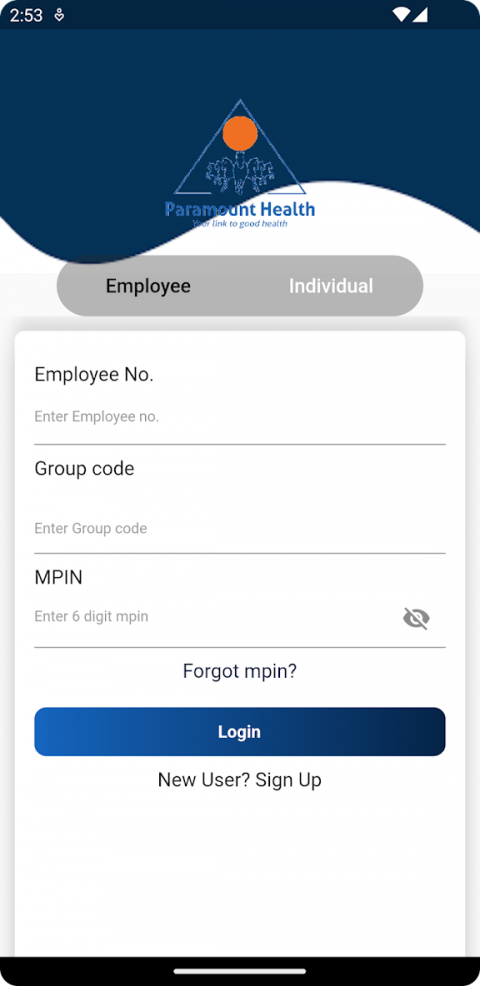
Task: Focus the Enter Group code field
Action: click(240, 528)
